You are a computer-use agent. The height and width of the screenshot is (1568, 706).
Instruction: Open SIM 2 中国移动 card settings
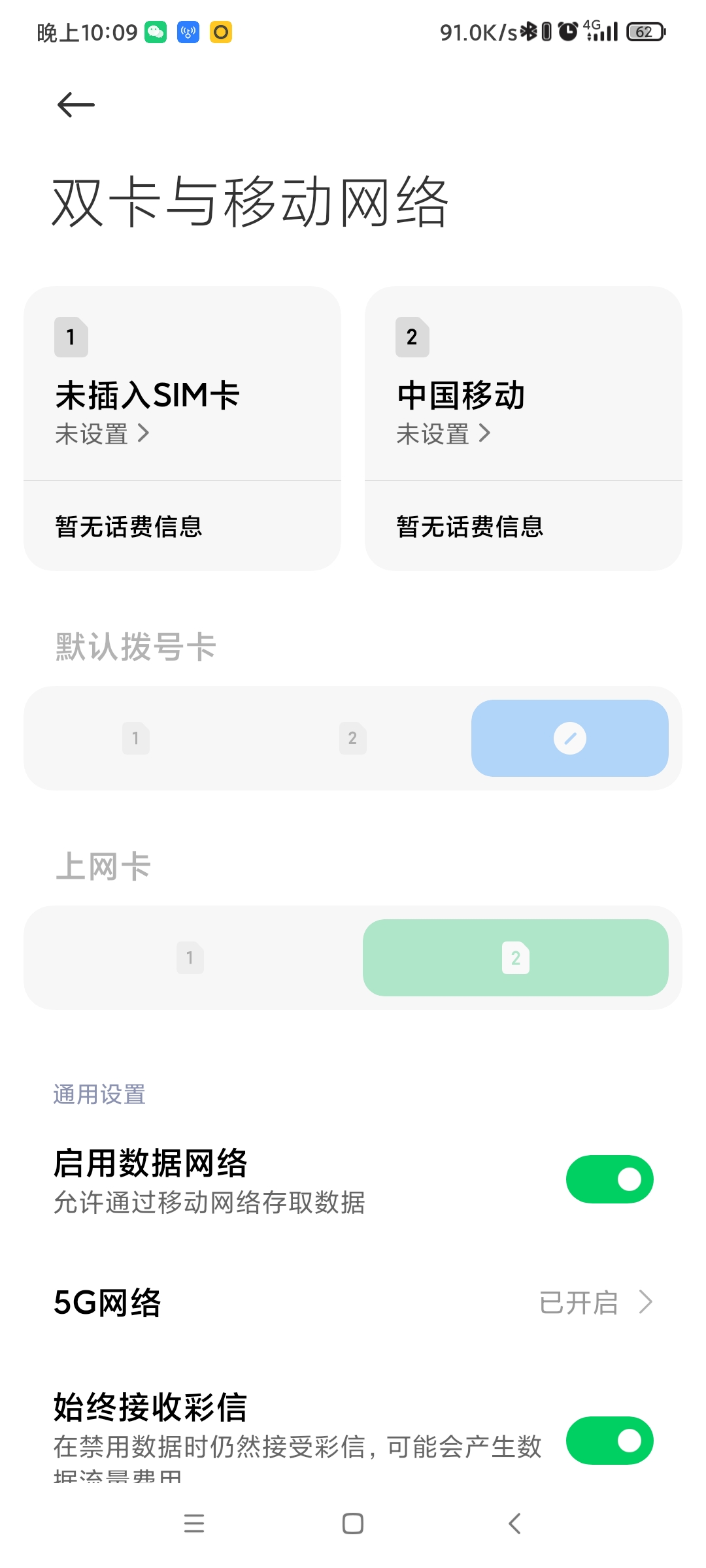point(524,384)
